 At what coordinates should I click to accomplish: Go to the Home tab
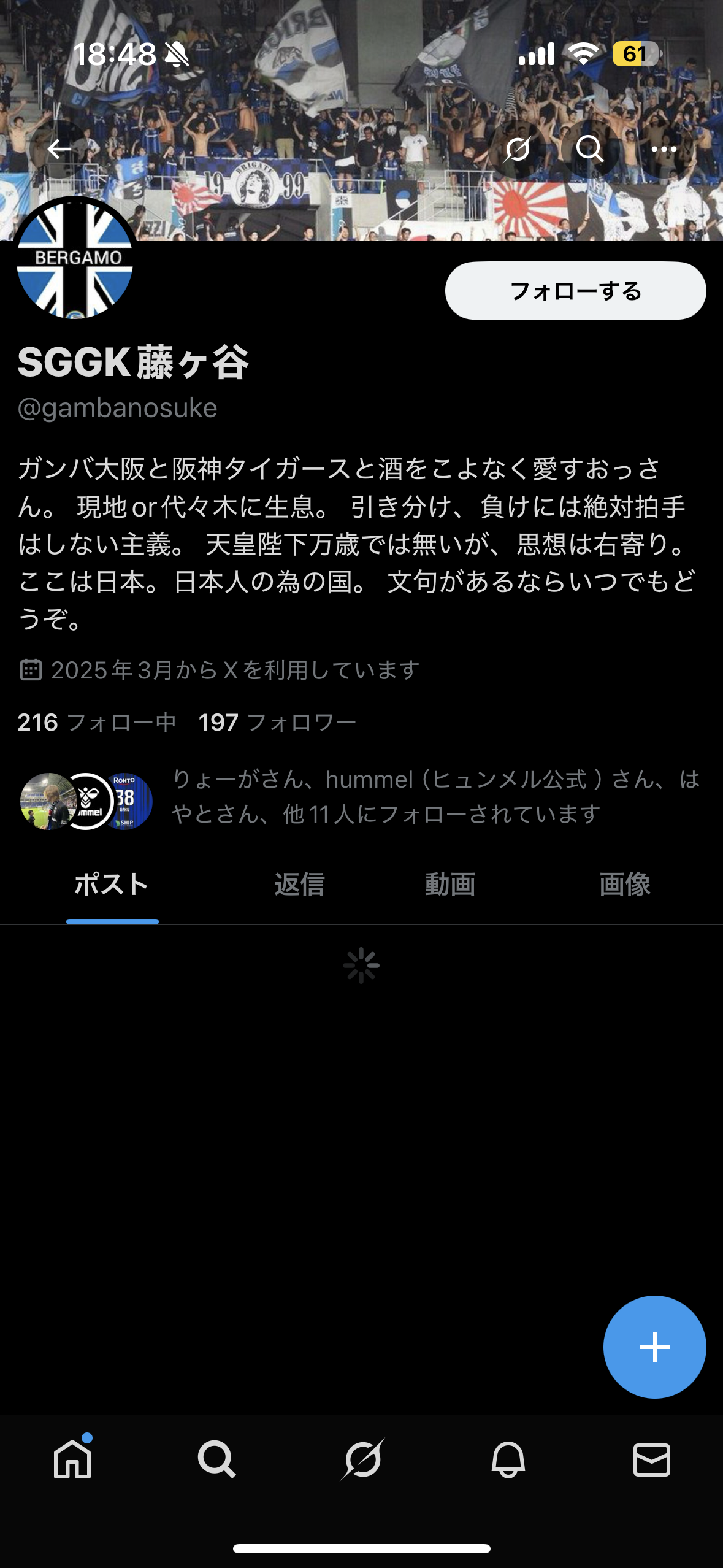(x=72, y=1459)
